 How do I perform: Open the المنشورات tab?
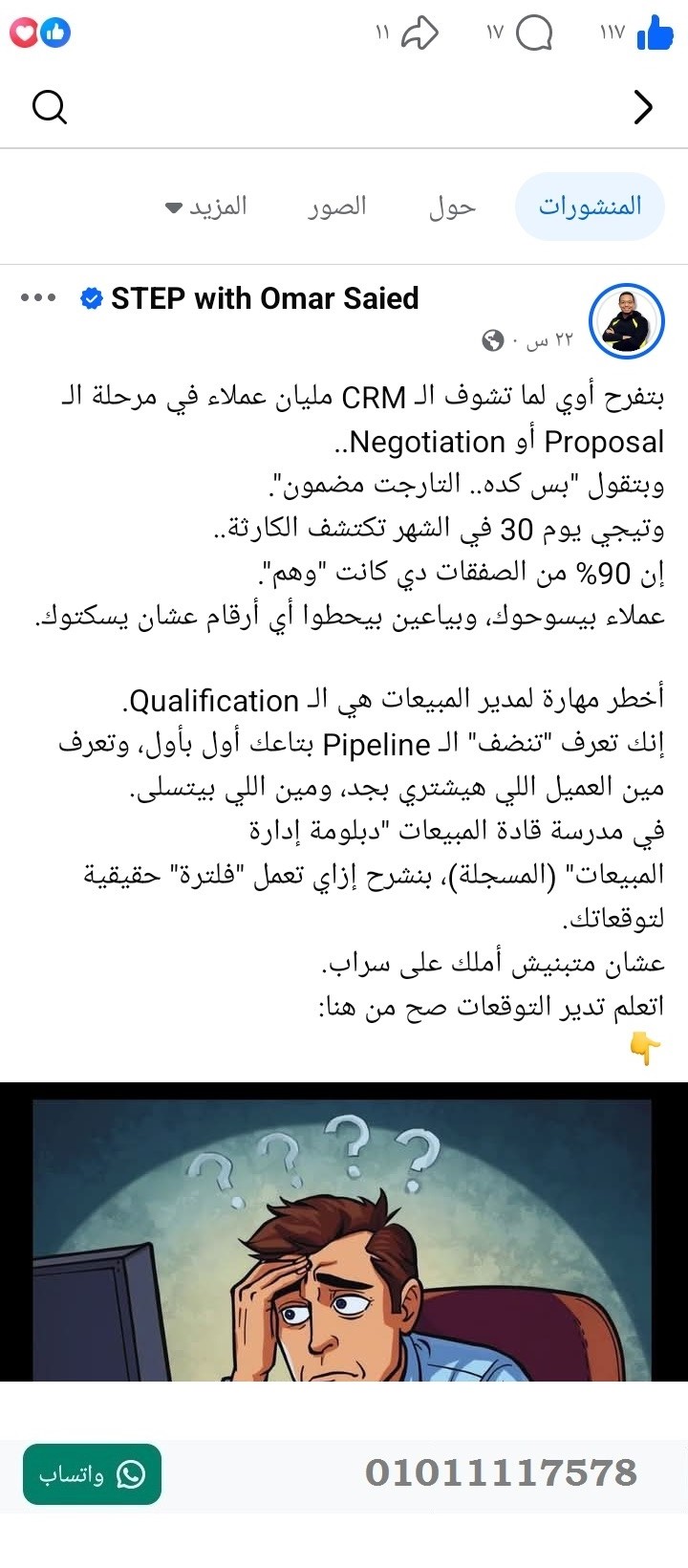[x=589, y=206]
